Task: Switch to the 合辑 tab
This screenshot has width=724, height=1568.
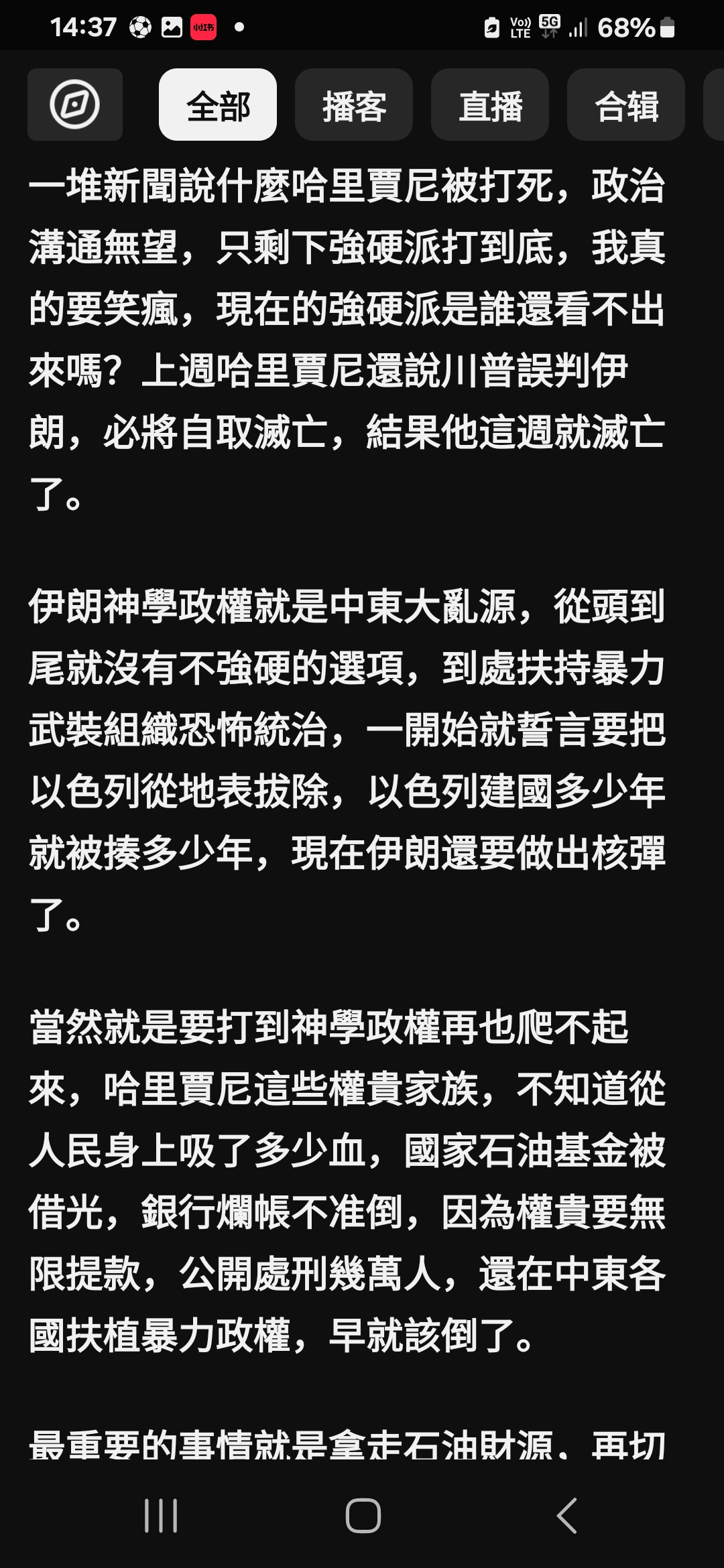Action: tap(626, 105)
